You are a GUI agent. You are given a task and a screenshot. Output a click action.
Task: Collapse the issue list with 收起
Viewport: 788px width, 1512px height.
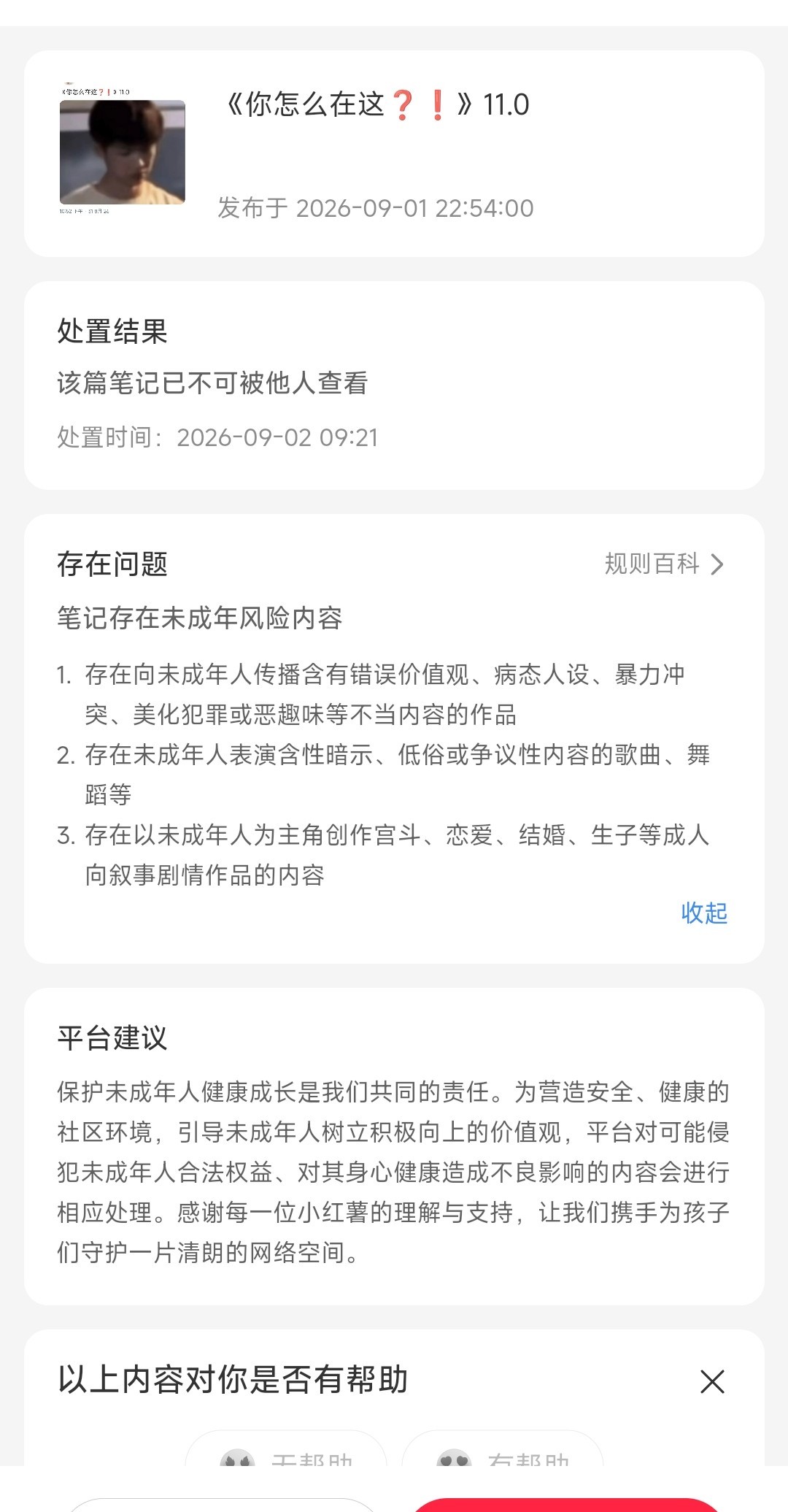coord(704,913)
